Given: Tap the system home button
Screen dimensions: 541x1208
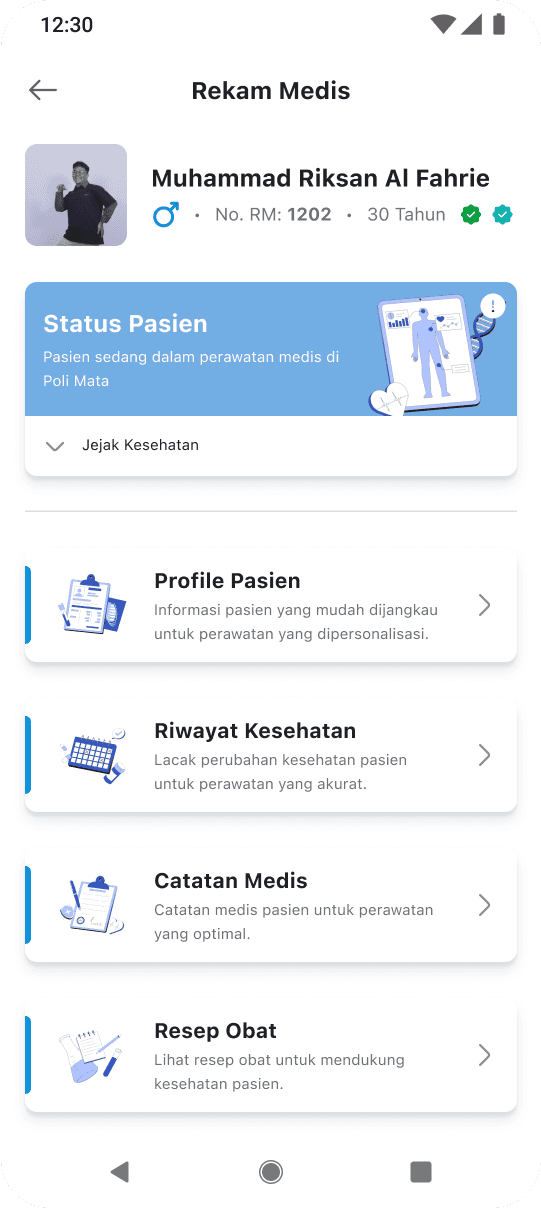Looking at the screenshot, I should pyautogui.click(x=270, y=1172).
